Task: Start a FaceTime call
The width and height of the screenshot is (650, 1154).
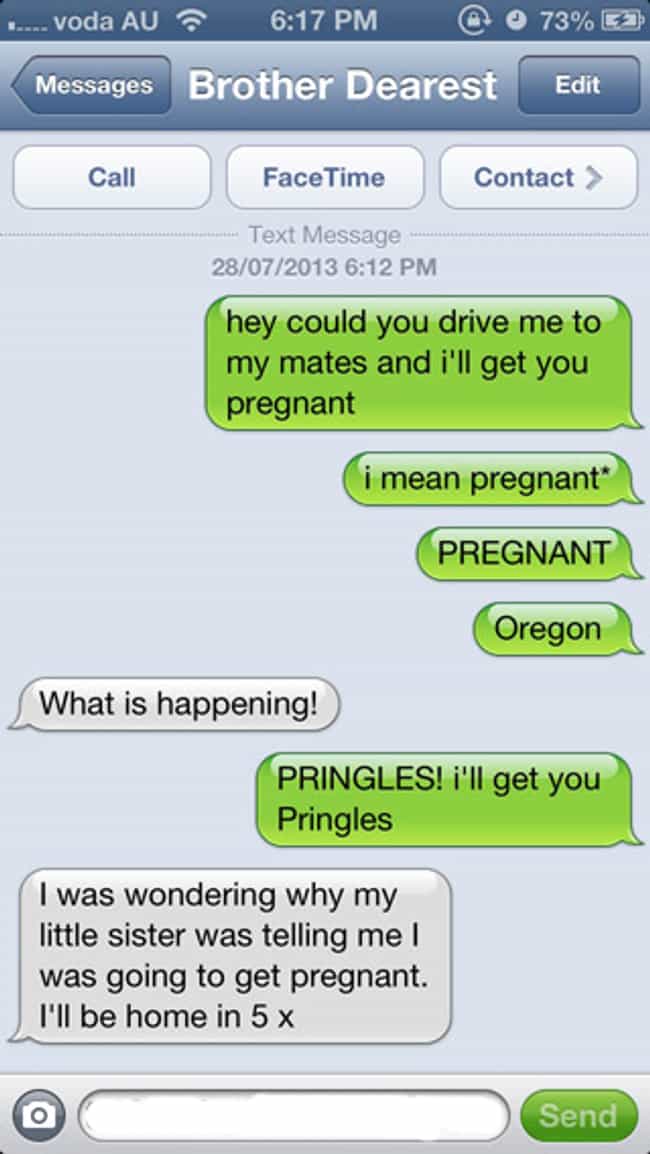Action: pos(325,177)
